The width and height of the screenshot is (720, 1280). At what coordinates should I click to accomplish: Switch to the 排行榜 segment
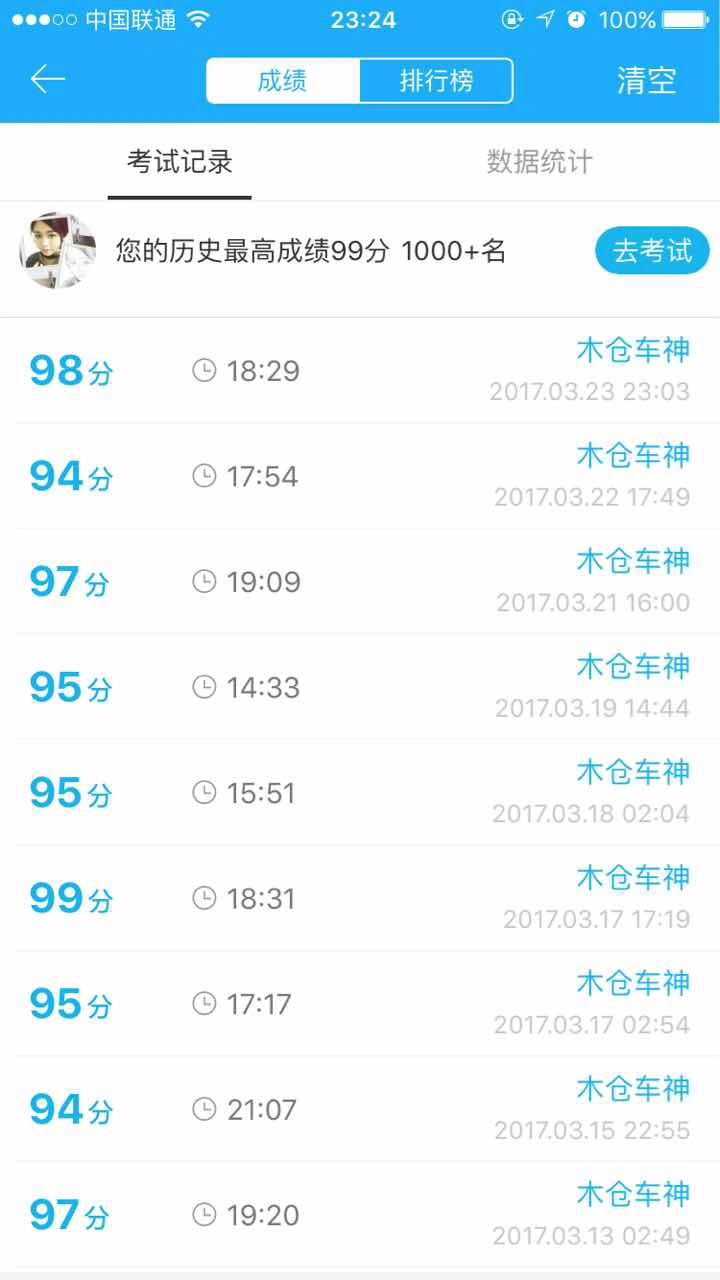click(x=436, y=81)
